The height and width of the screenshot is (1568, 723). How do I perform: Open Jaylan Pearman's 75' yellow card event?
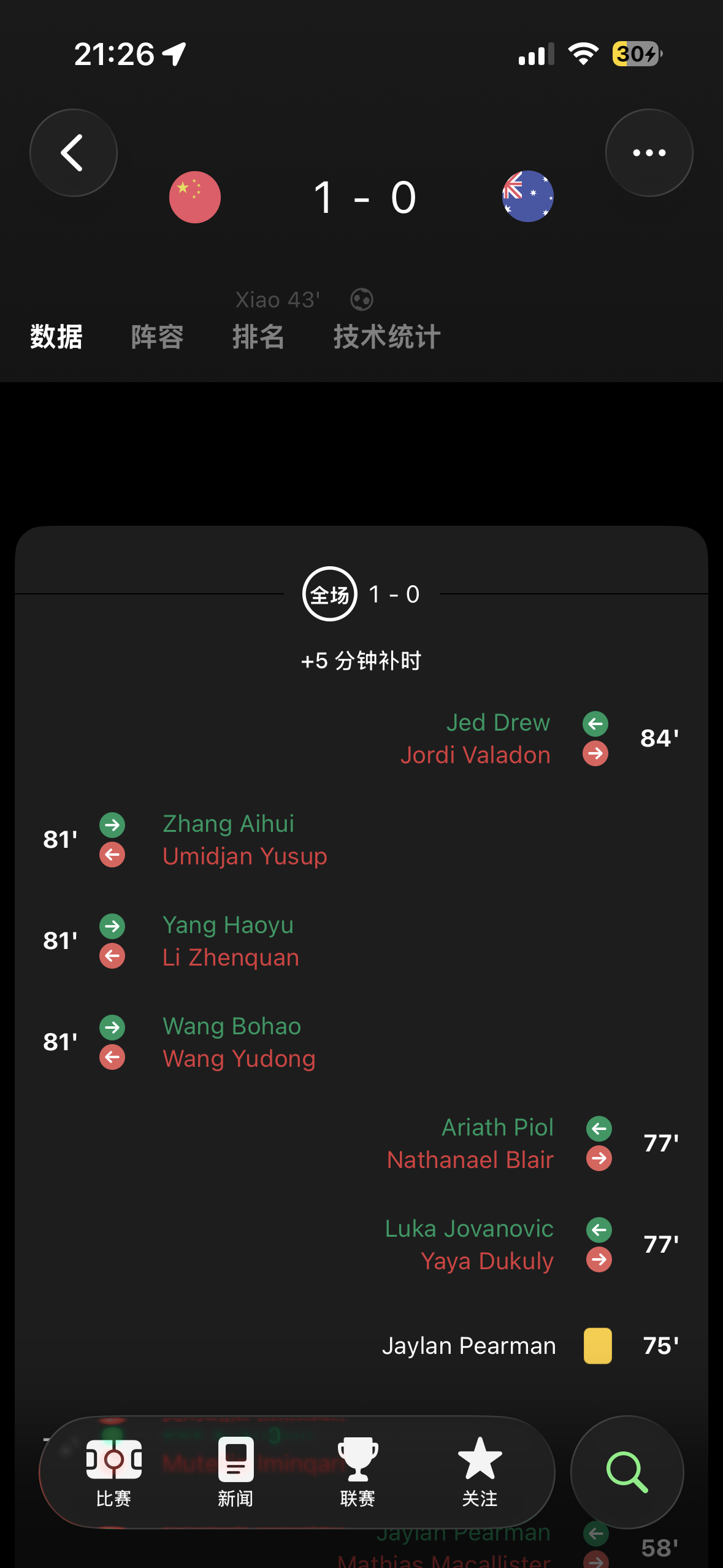pos(530,1345)
